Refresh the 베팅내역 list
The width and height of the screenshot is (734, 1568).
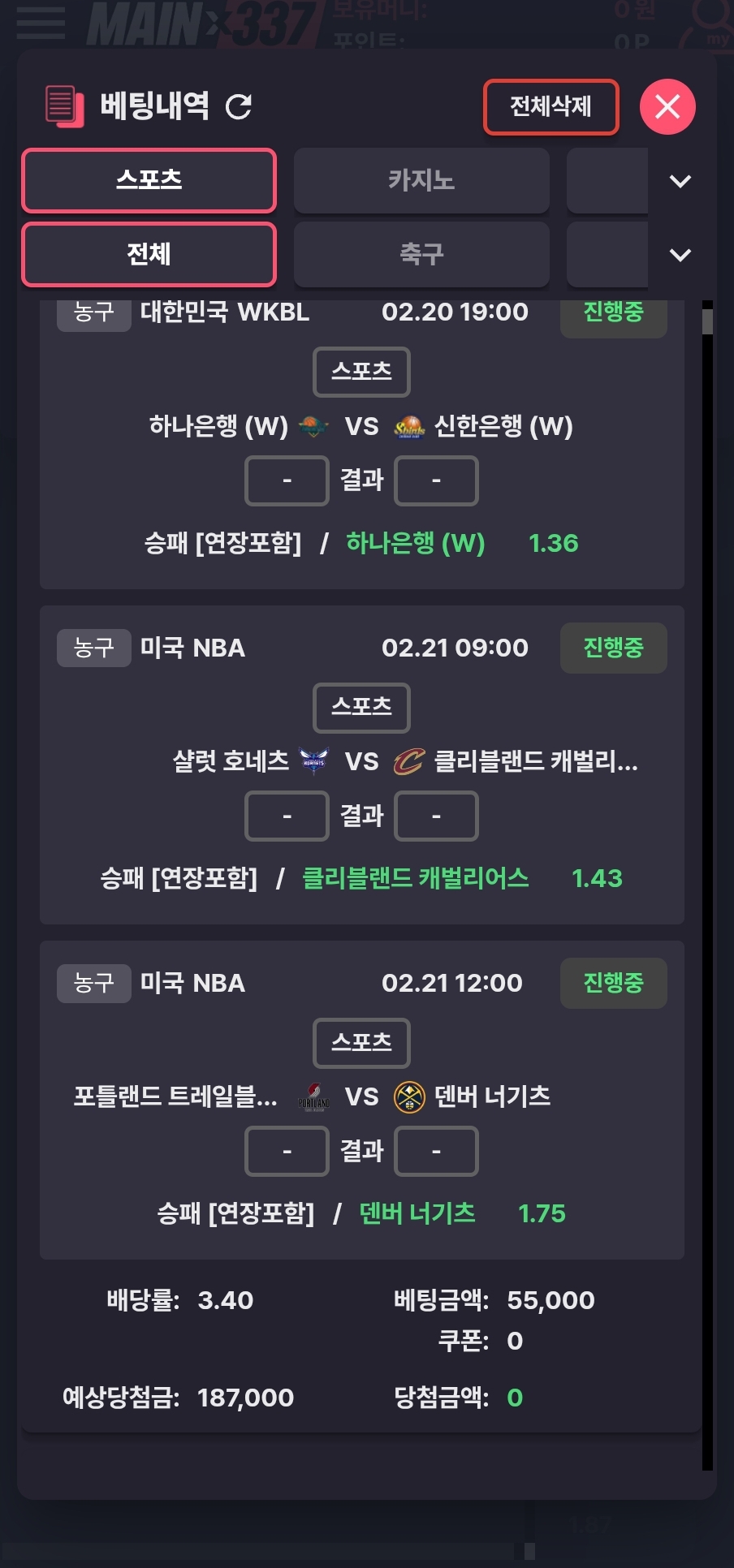(x=239, y=106)
